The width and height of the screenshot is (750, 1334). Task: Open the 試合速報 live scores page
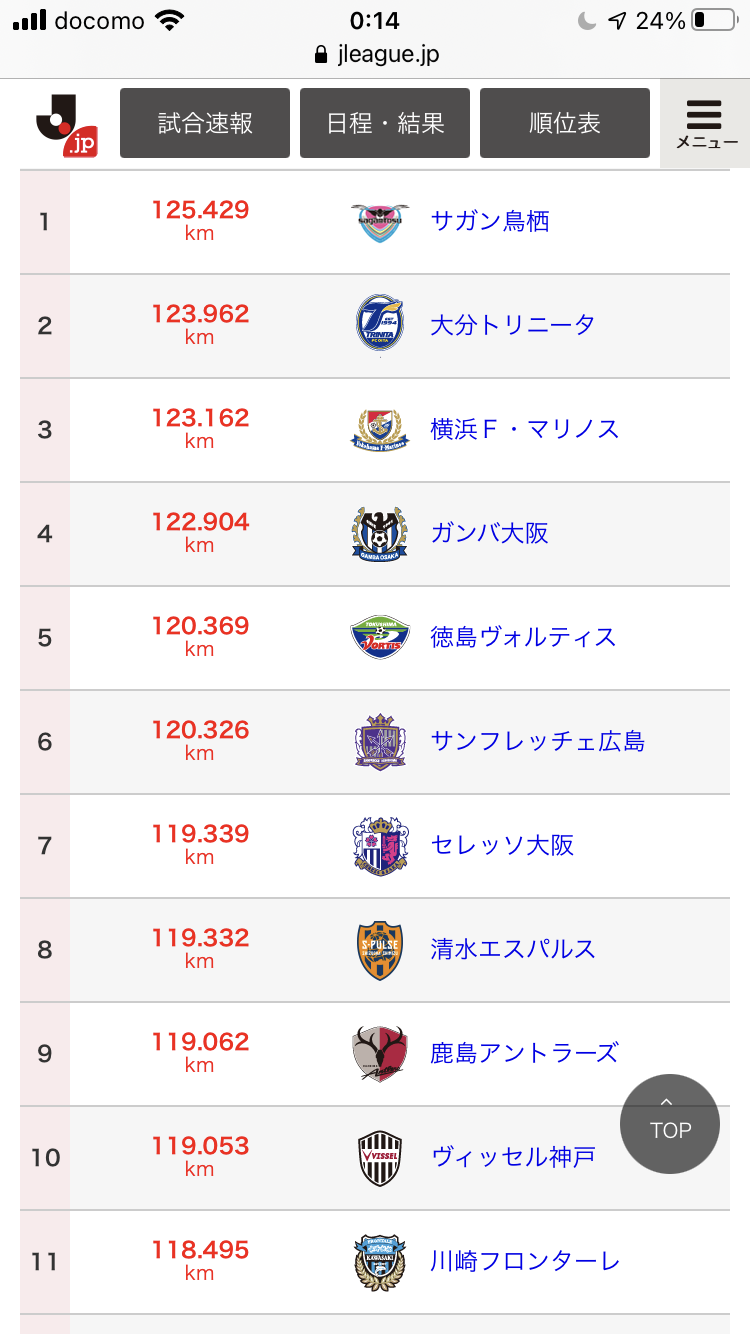pyautogui.click(x=205, y=123)
